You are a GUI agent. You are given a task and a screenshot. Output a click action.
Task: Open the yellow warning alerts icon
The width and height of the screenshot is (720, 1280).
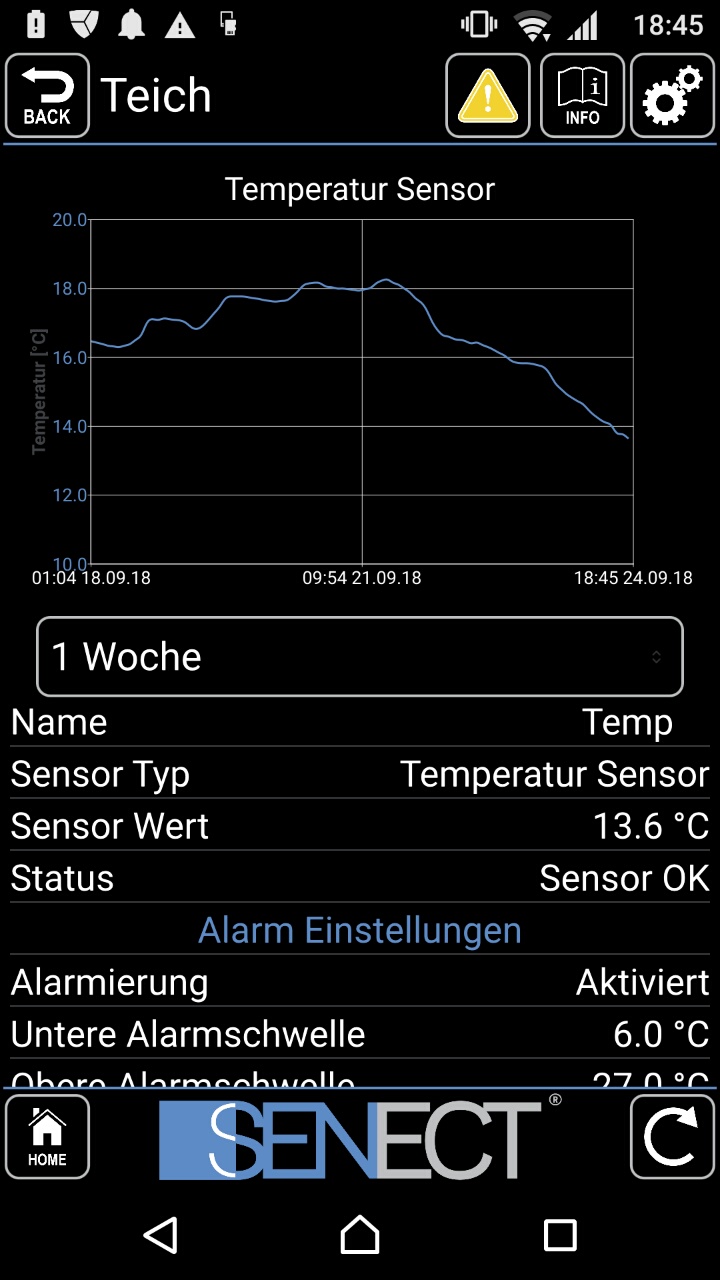click(487, 96)
